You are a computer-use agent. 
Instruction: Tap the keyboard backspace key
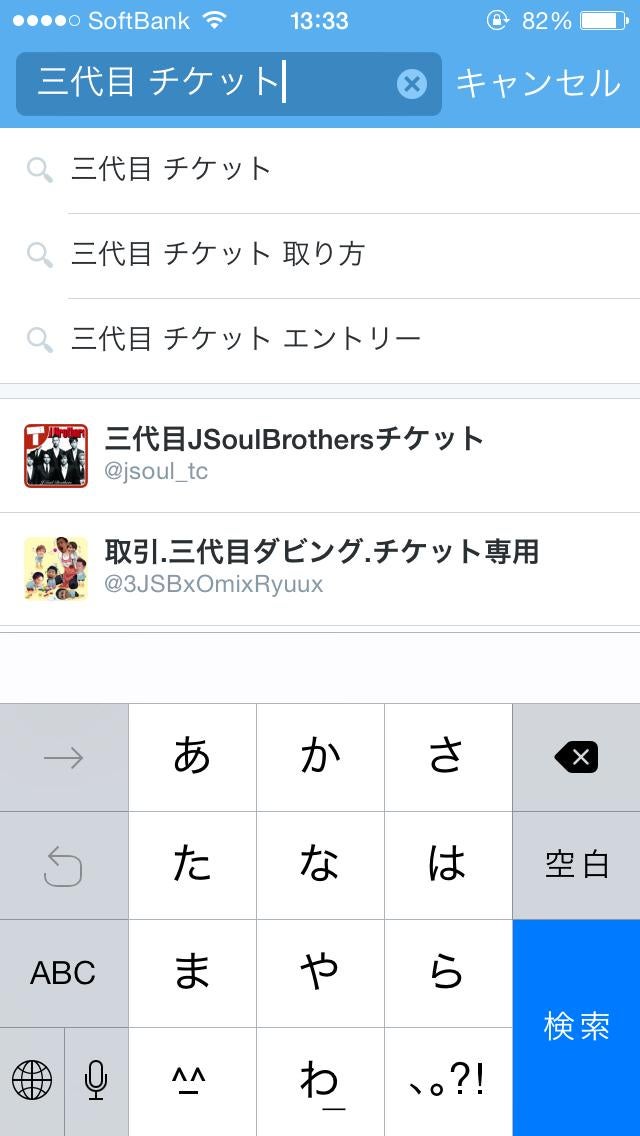[576, 758]
